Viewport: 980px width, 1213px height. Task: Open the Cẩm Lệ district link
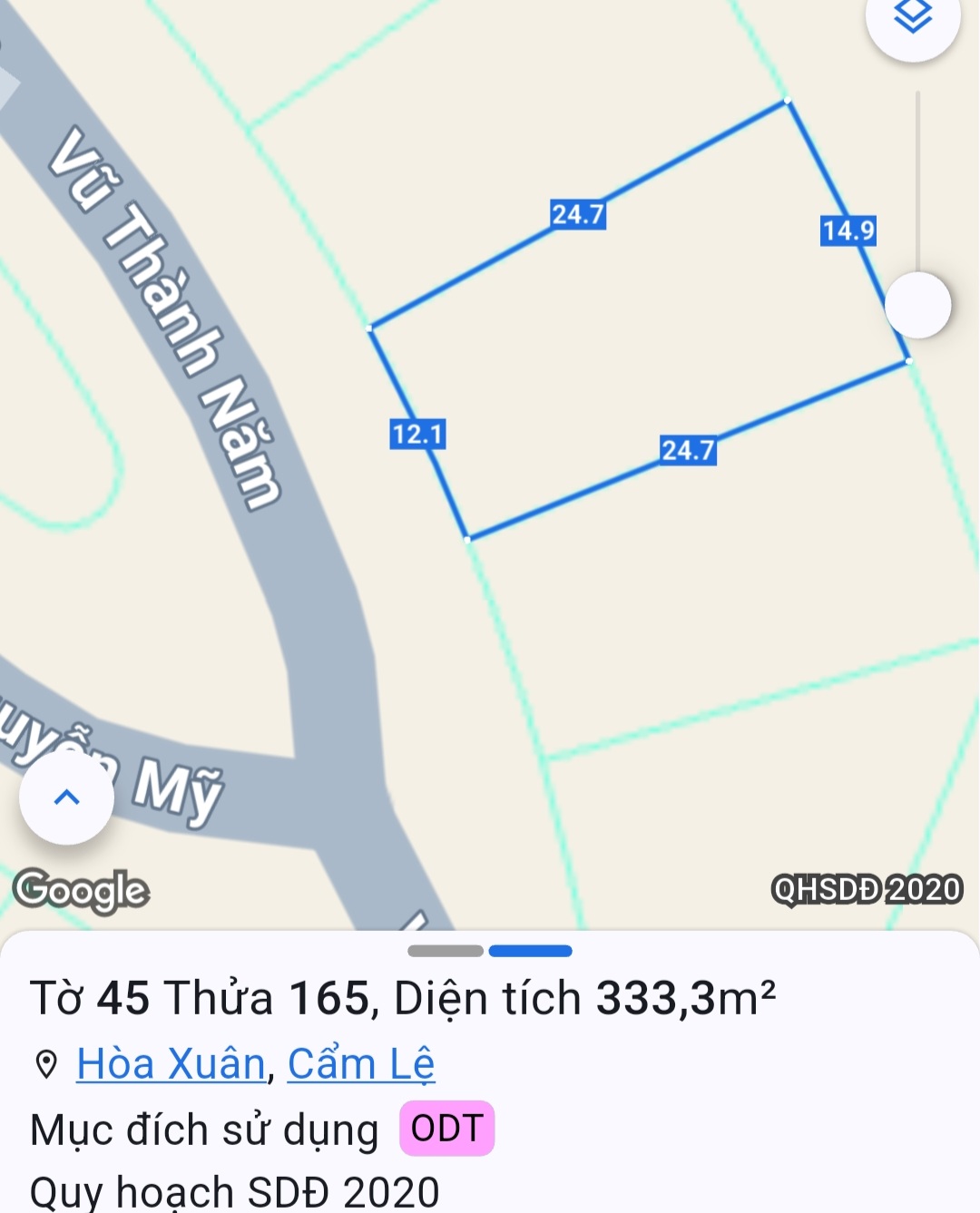click(361, 1063)
